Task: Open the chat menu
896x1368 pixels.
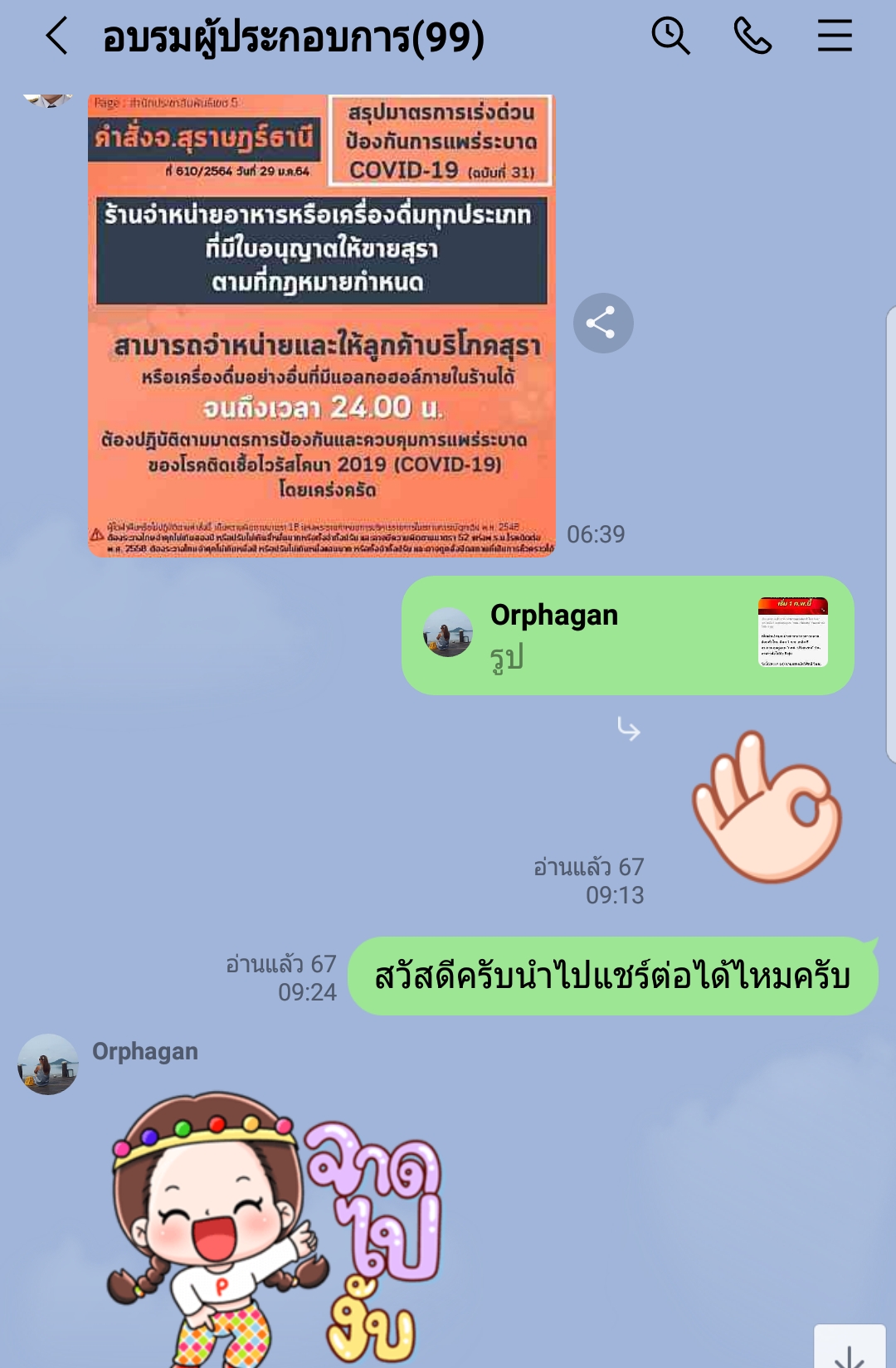Action: [x=835, y=37]
